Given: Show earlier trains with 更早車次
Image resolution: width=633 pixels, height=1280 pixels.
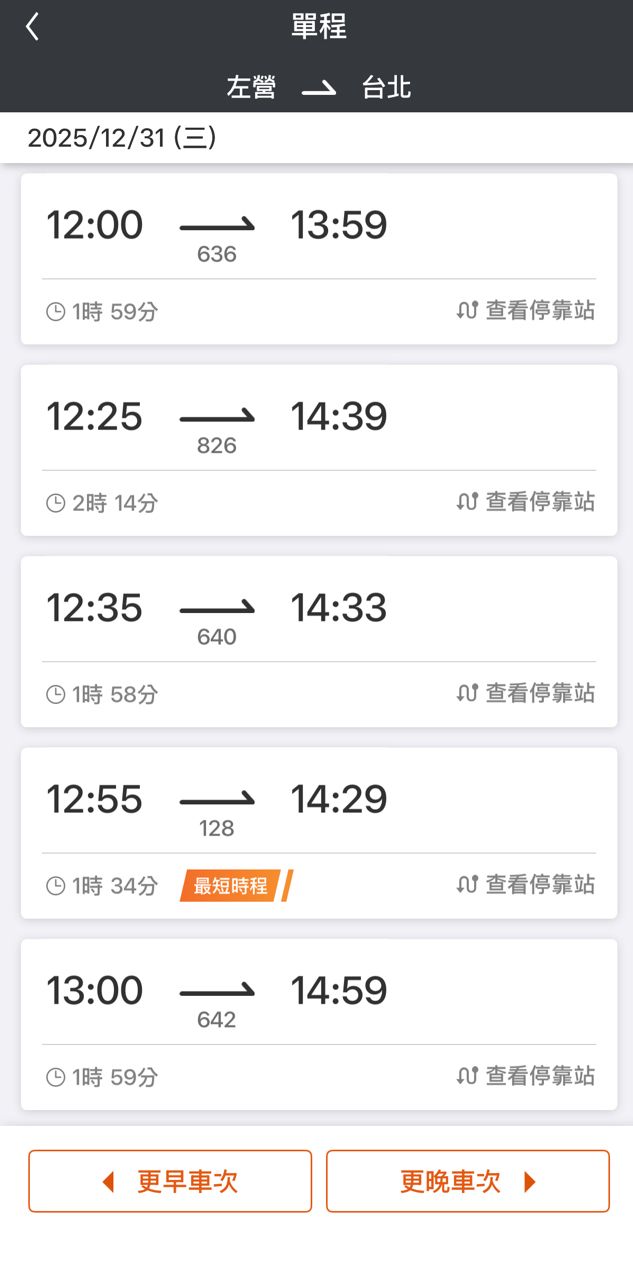Looking at the screenshot, I should [x=170, y=1181].
